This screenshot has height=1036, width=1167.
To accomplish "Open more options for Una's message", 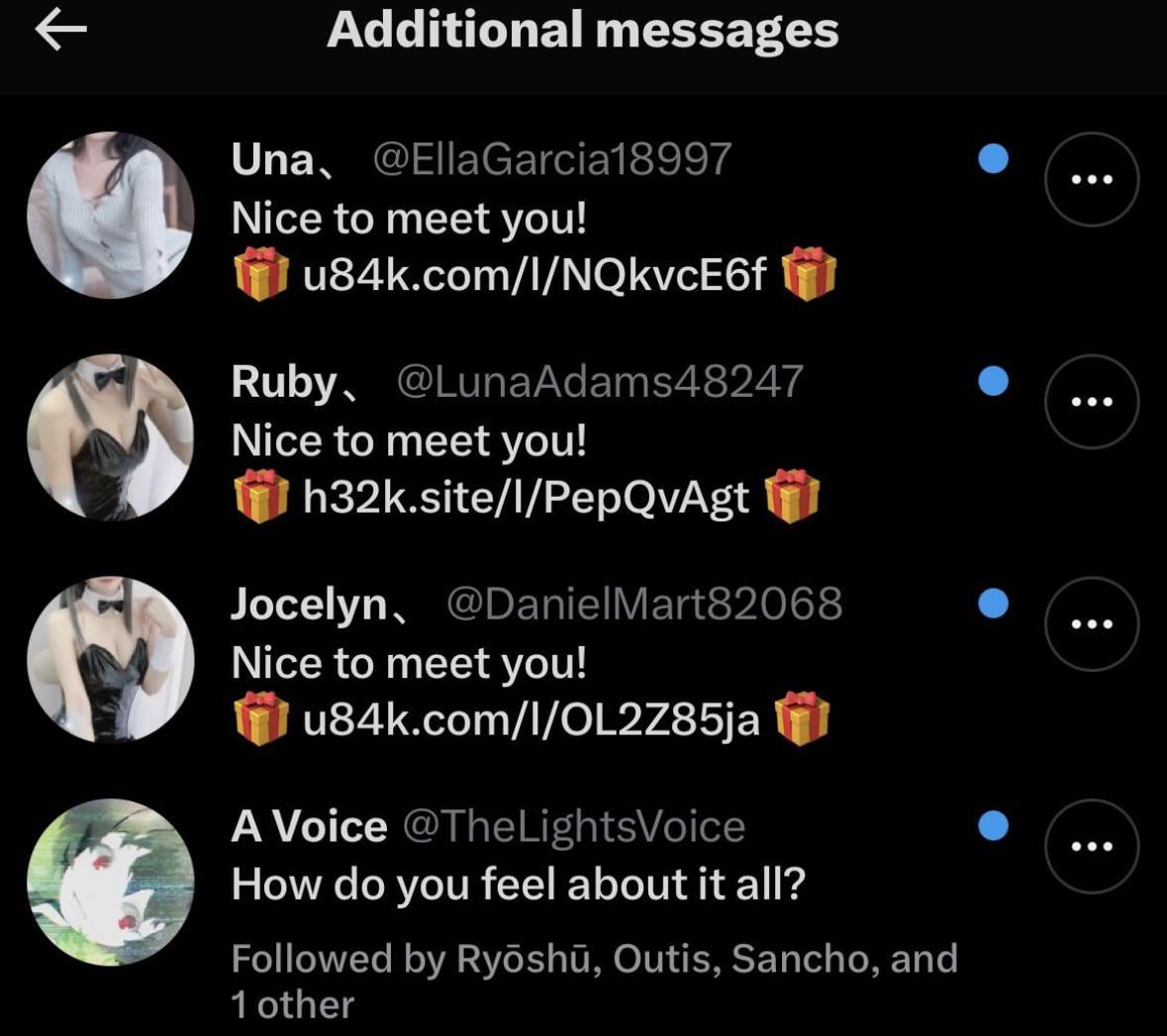I will (1092, 179).
